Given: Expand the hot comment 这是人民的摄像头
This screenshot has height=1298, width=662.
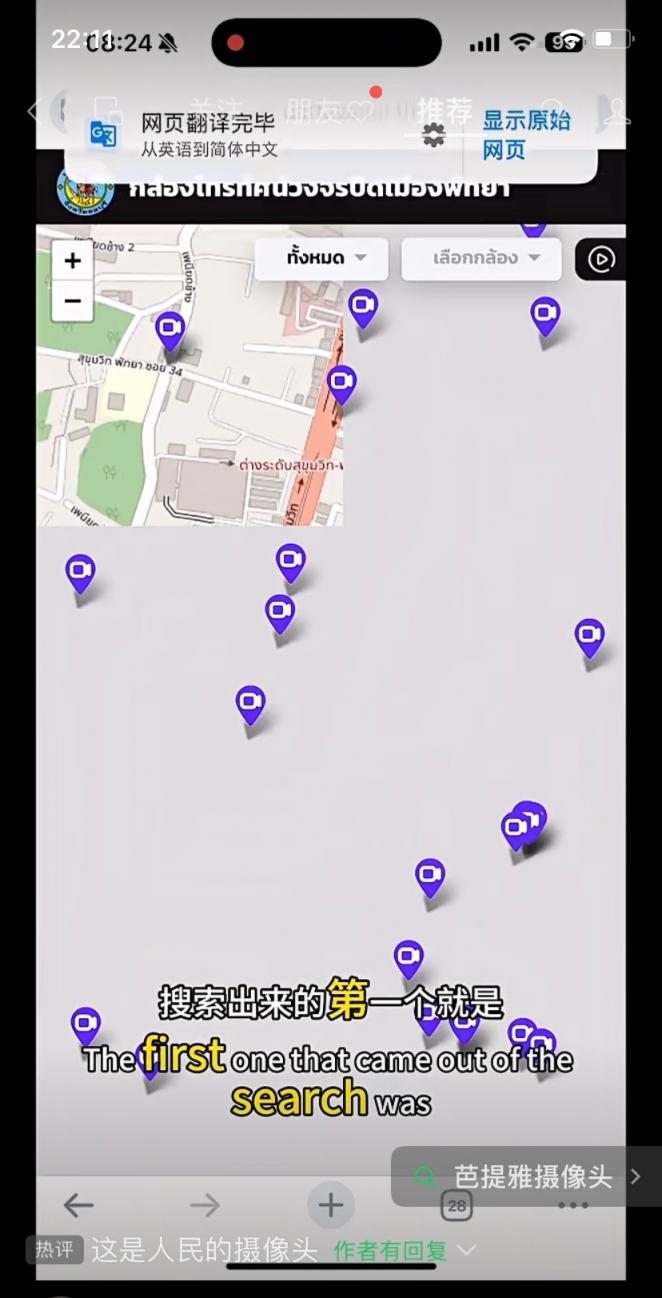Looking at the screenshot, I should 465,1250.
